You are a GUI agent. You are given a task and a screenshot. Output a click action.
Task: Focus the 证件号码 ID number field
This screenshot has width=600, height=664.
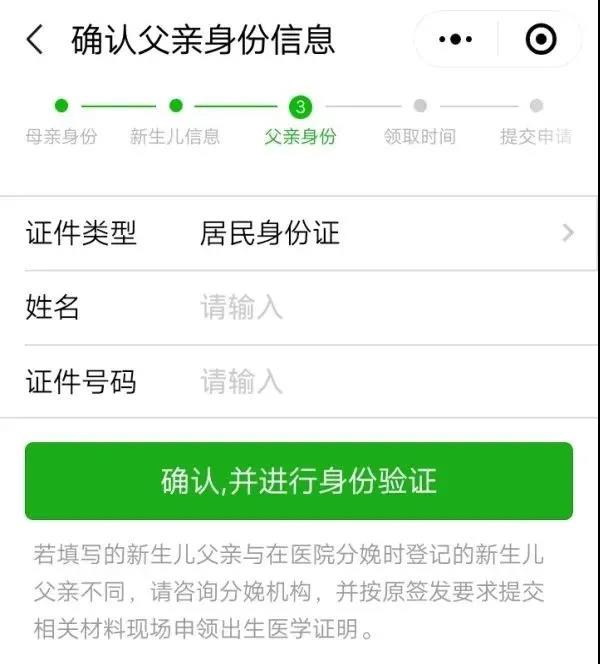[380, 382]
